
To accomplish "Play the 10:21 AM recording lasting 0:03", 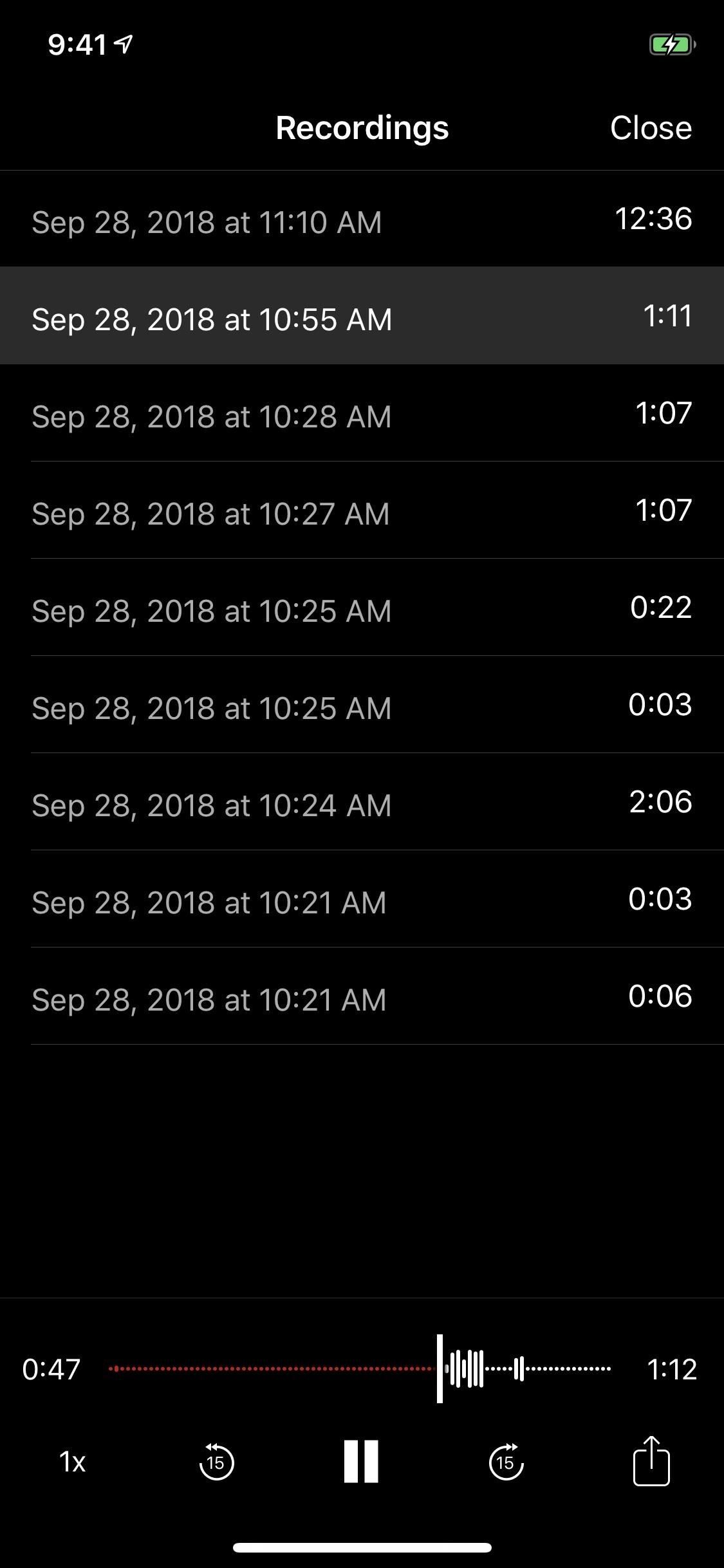I will pos(362,901).
